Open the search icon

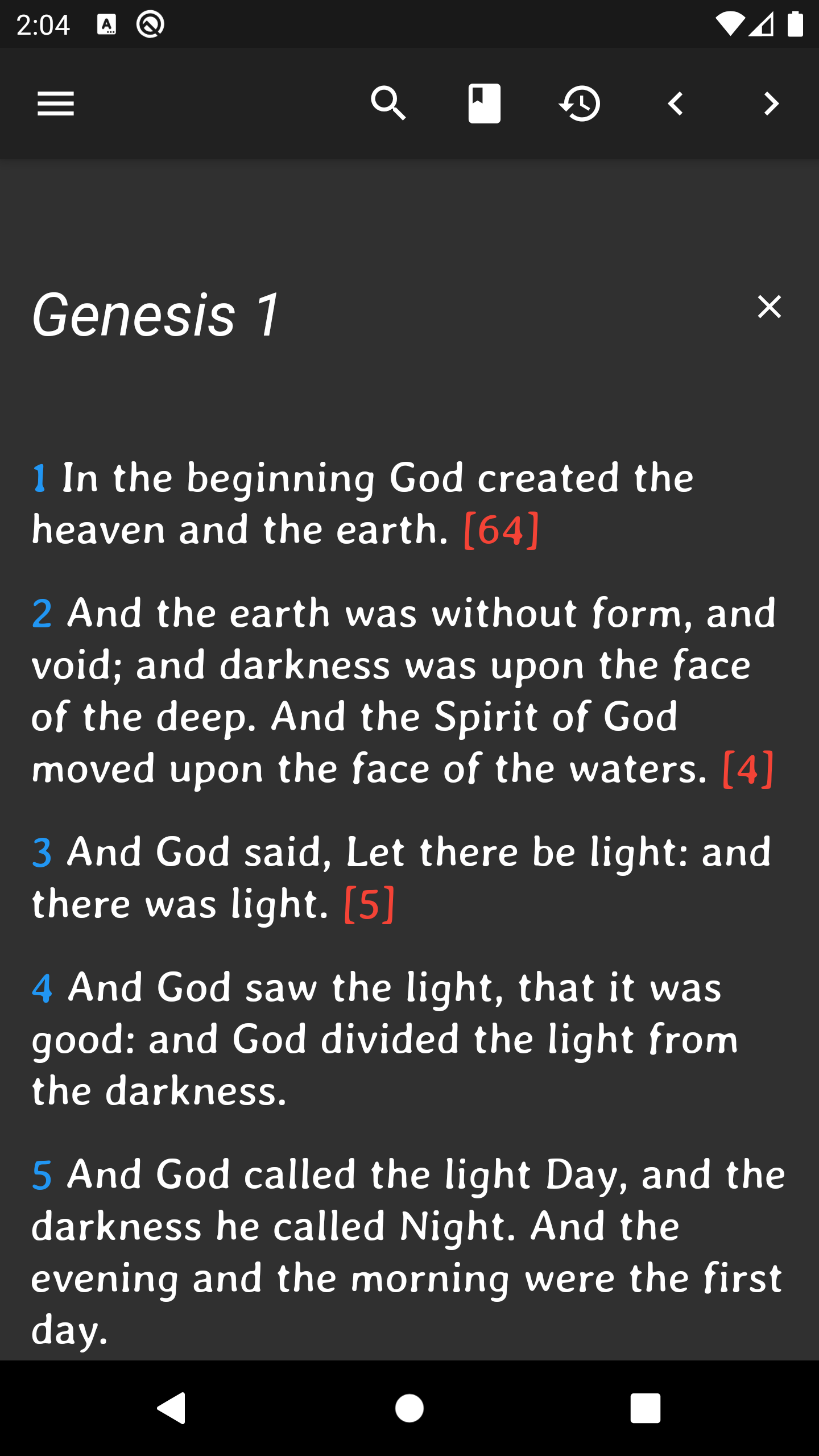pyautogui.click(x=388, y=104)
